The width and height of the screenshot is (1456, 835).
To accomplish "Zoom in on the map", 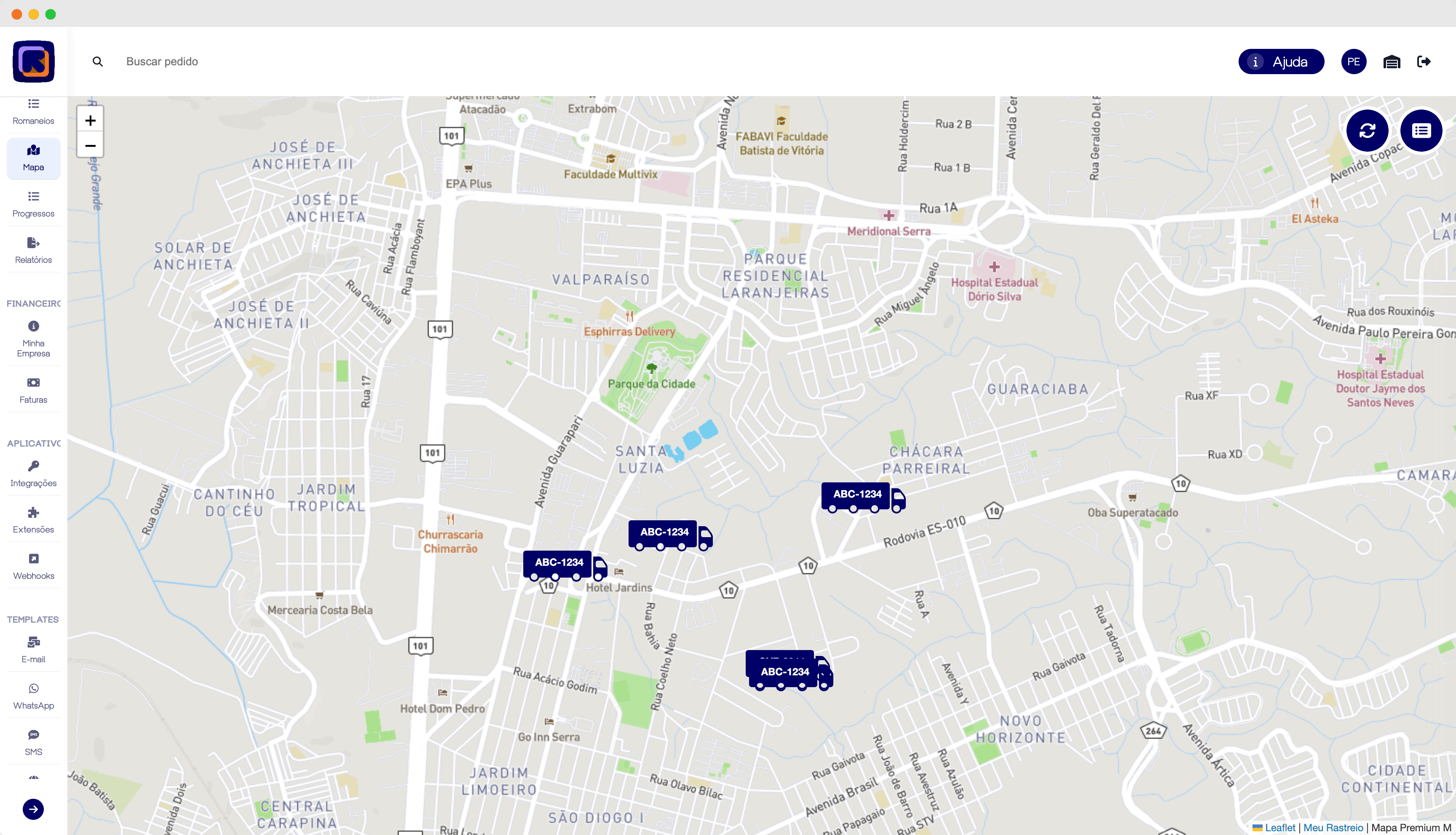I will 90,120.
